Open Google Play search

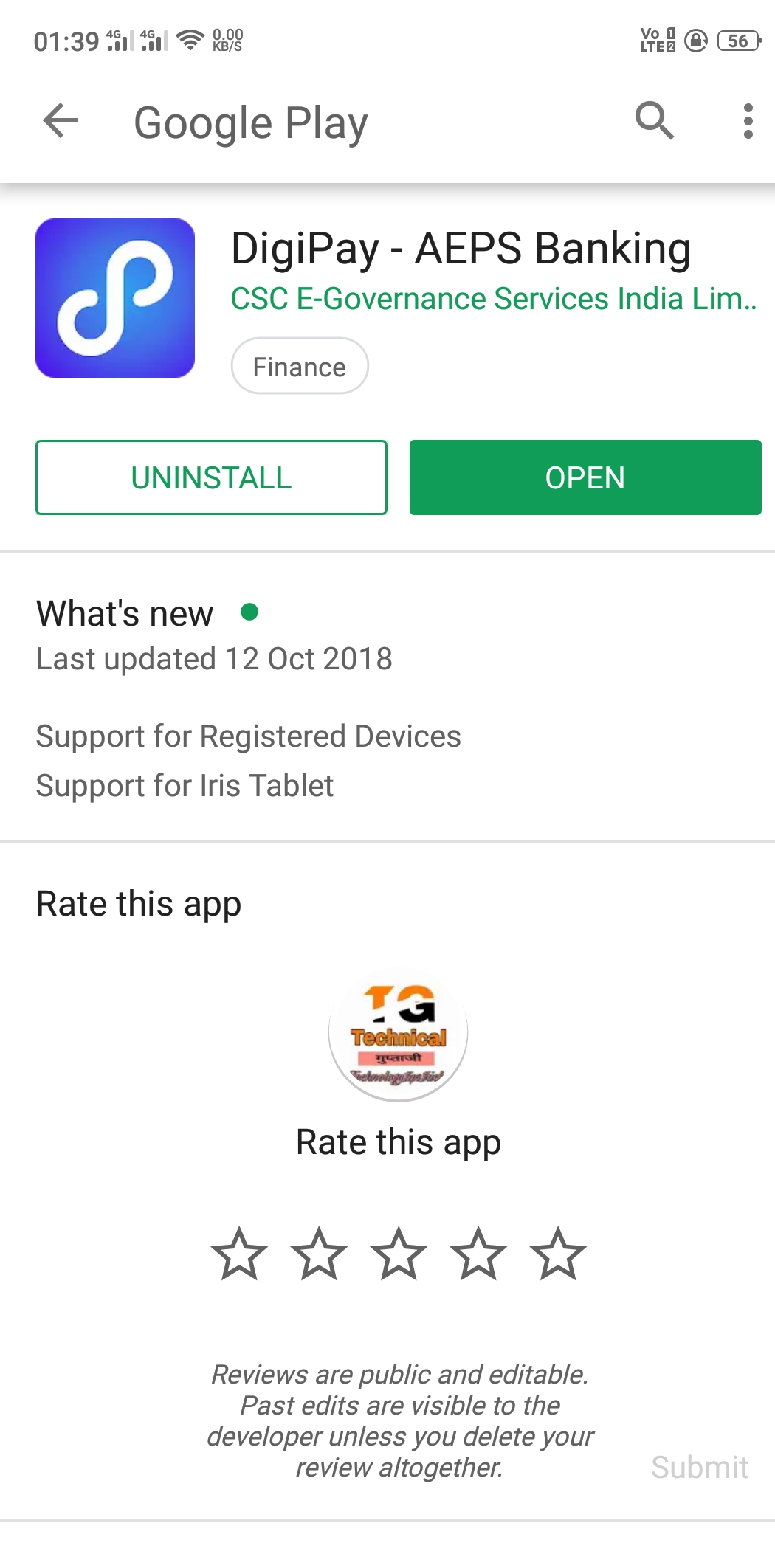(655, 120)
